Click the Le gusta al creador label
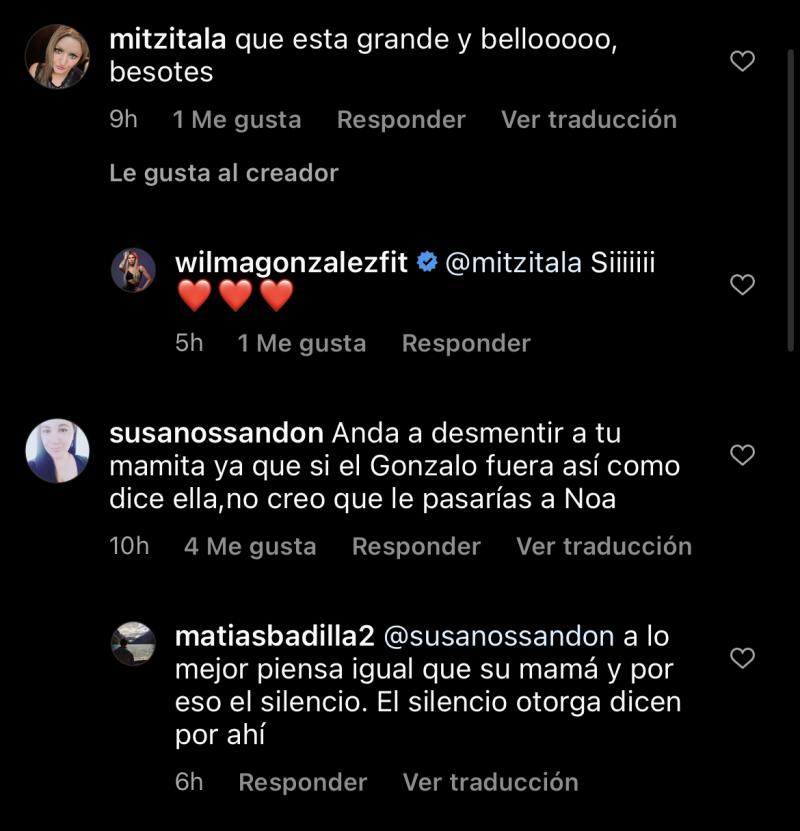800x831 pixels. 222,172
